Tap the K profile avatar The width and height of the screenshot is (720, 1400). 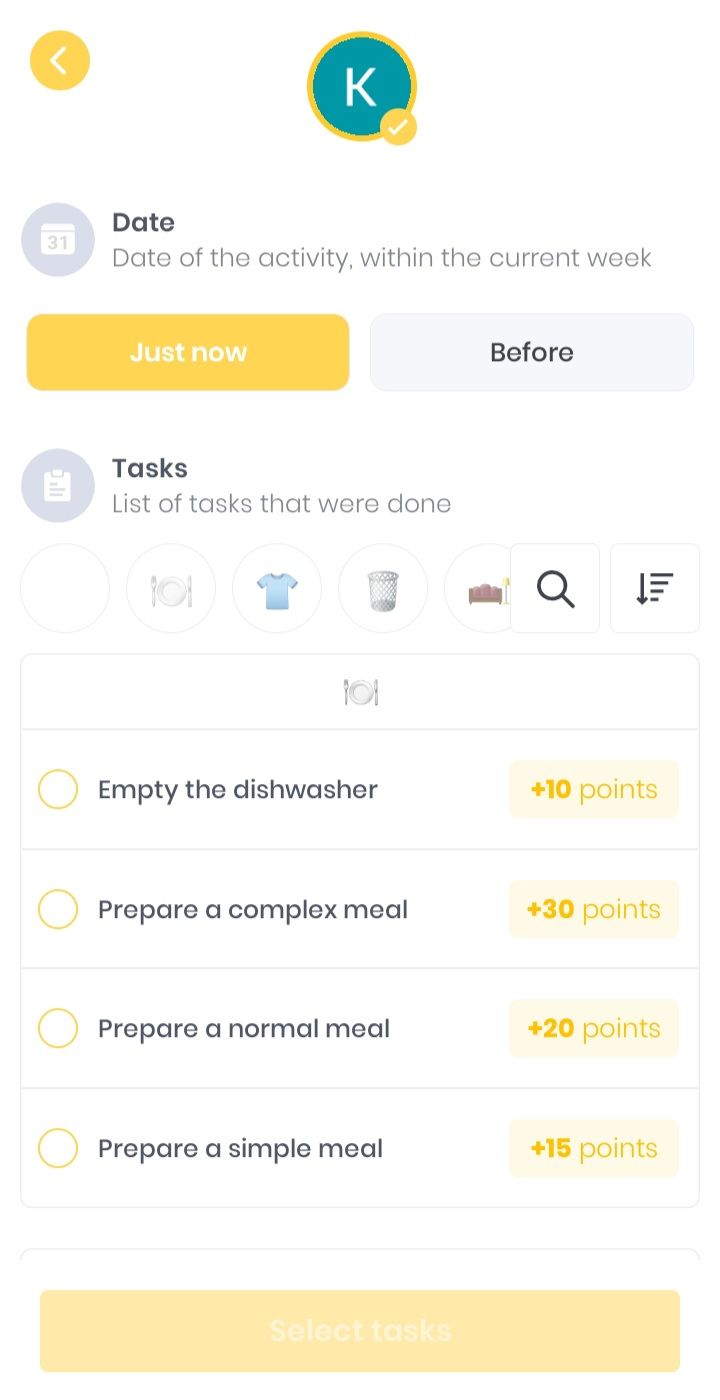(x=361, y=87)
